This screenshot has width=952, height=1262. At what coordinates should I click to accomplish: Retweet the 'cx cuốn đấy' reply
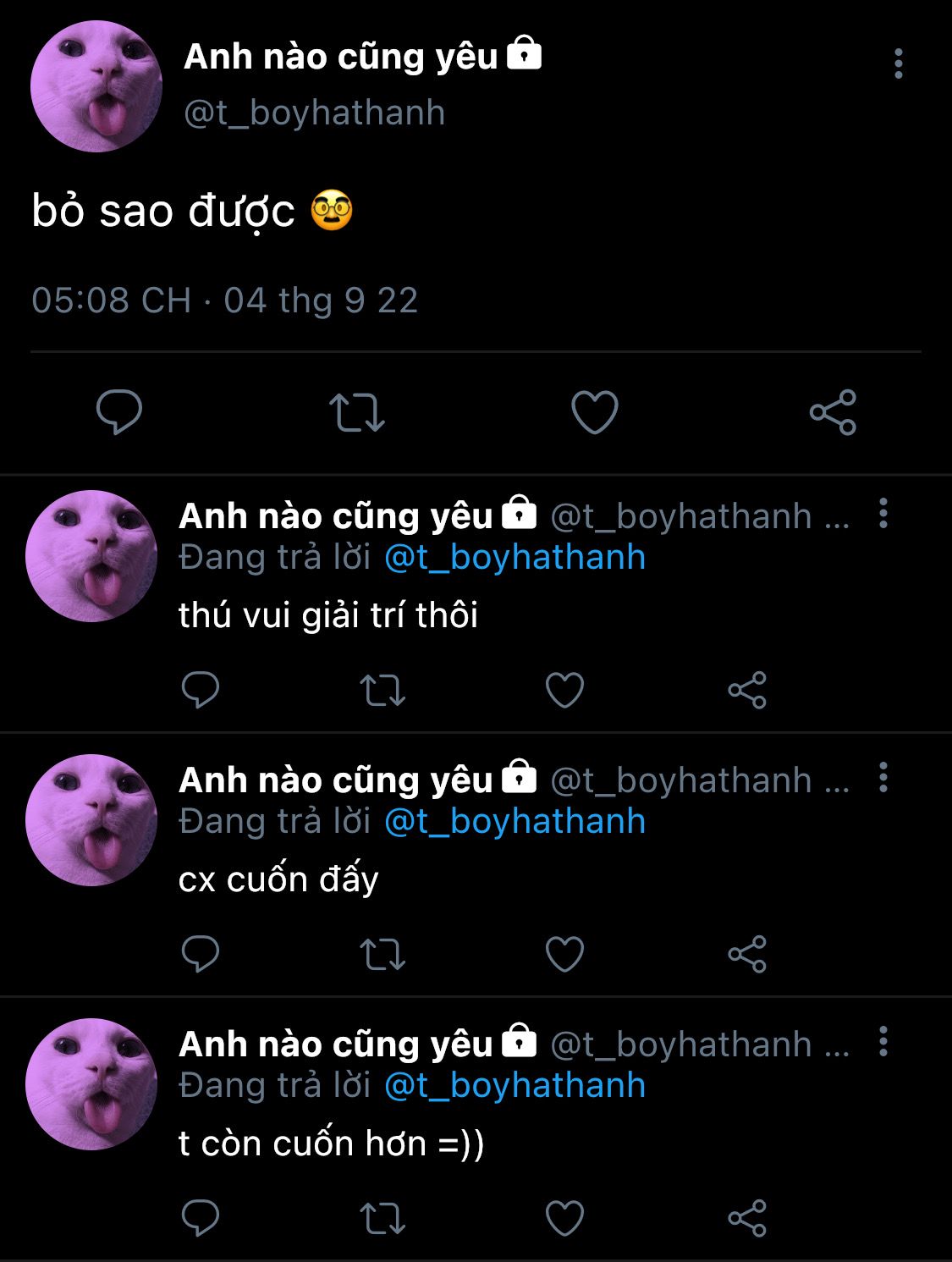coord(382,954)
